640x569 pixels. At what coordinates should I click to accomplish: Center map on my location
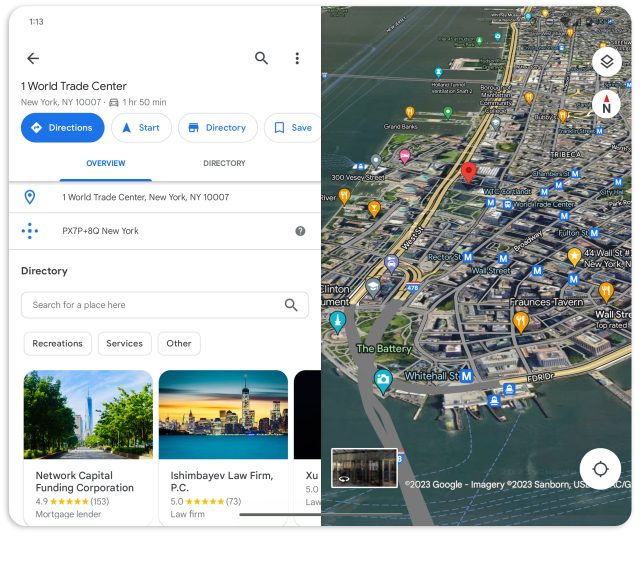tap(600, 469)
